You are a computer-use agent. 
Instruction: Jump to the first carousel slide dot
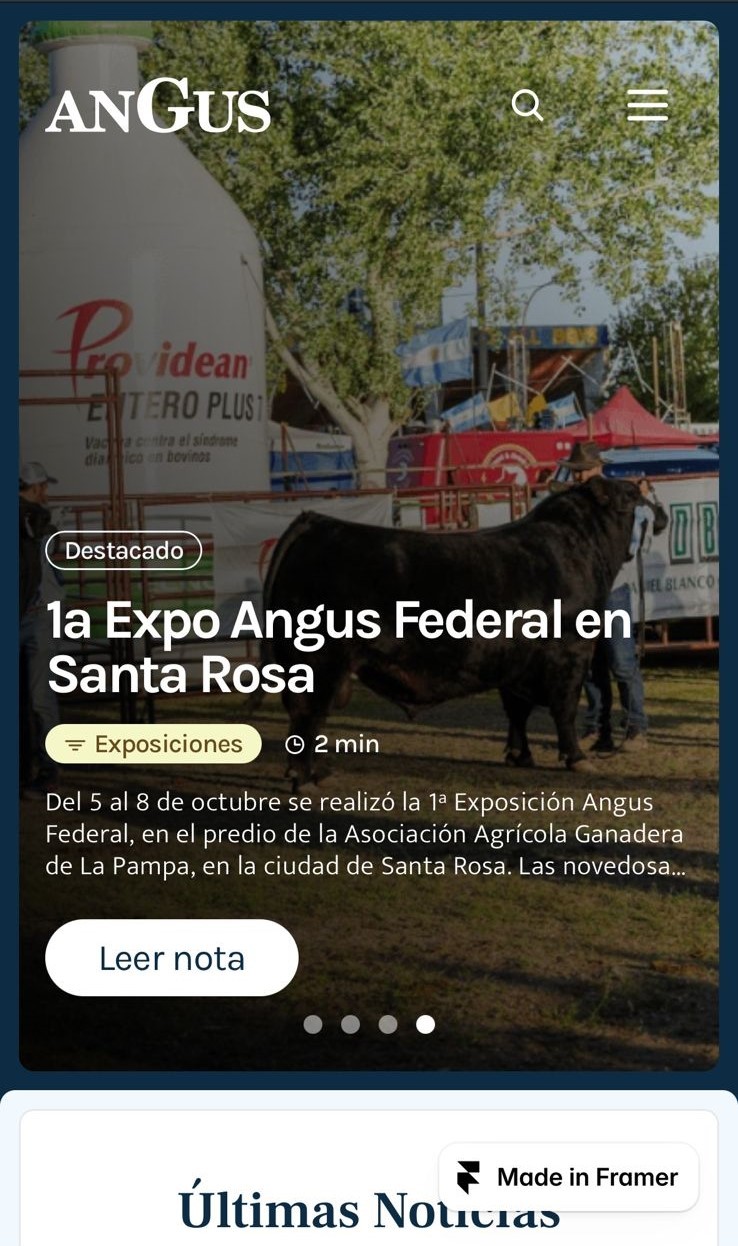[x=313, y=1024]
